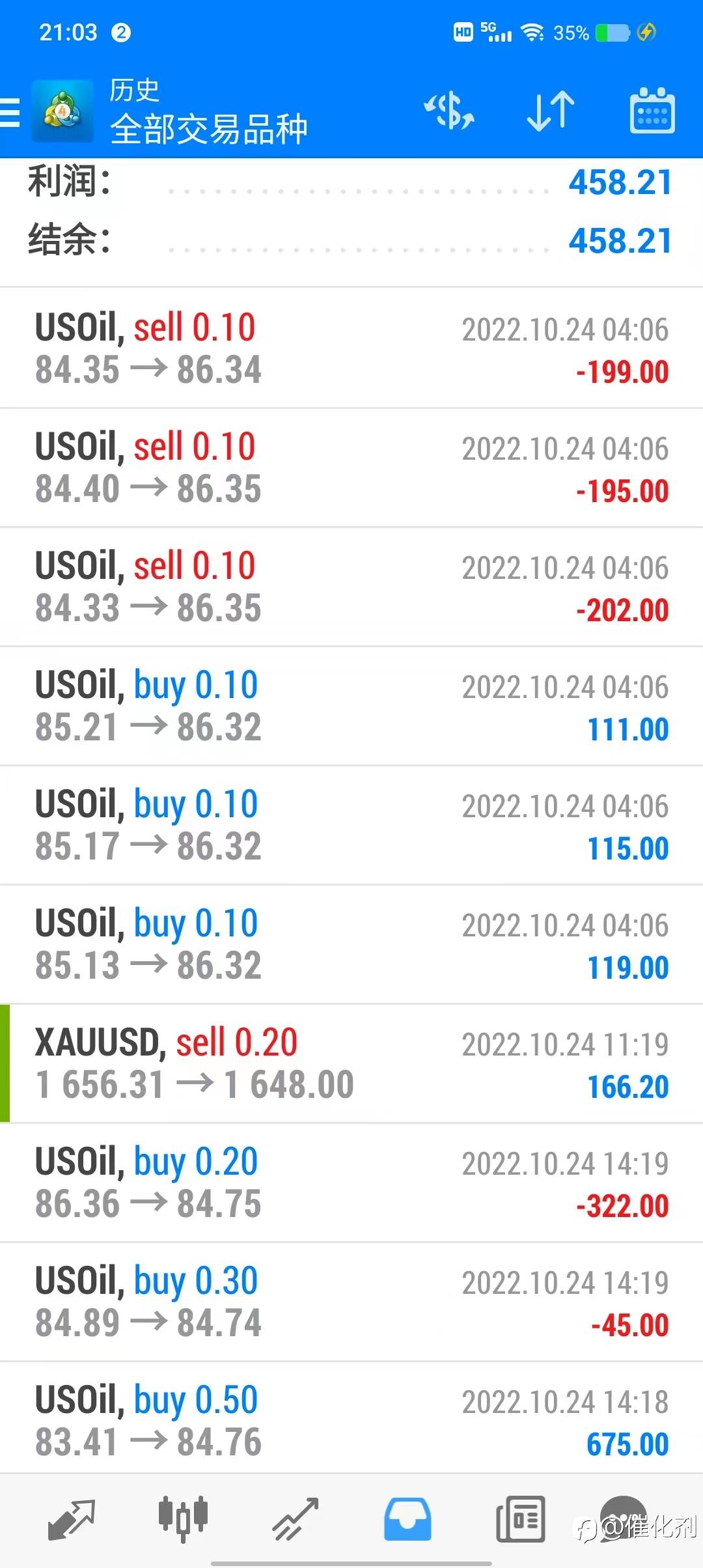View USOil buy trade with 115.00 profit

[x=351, y=825]
